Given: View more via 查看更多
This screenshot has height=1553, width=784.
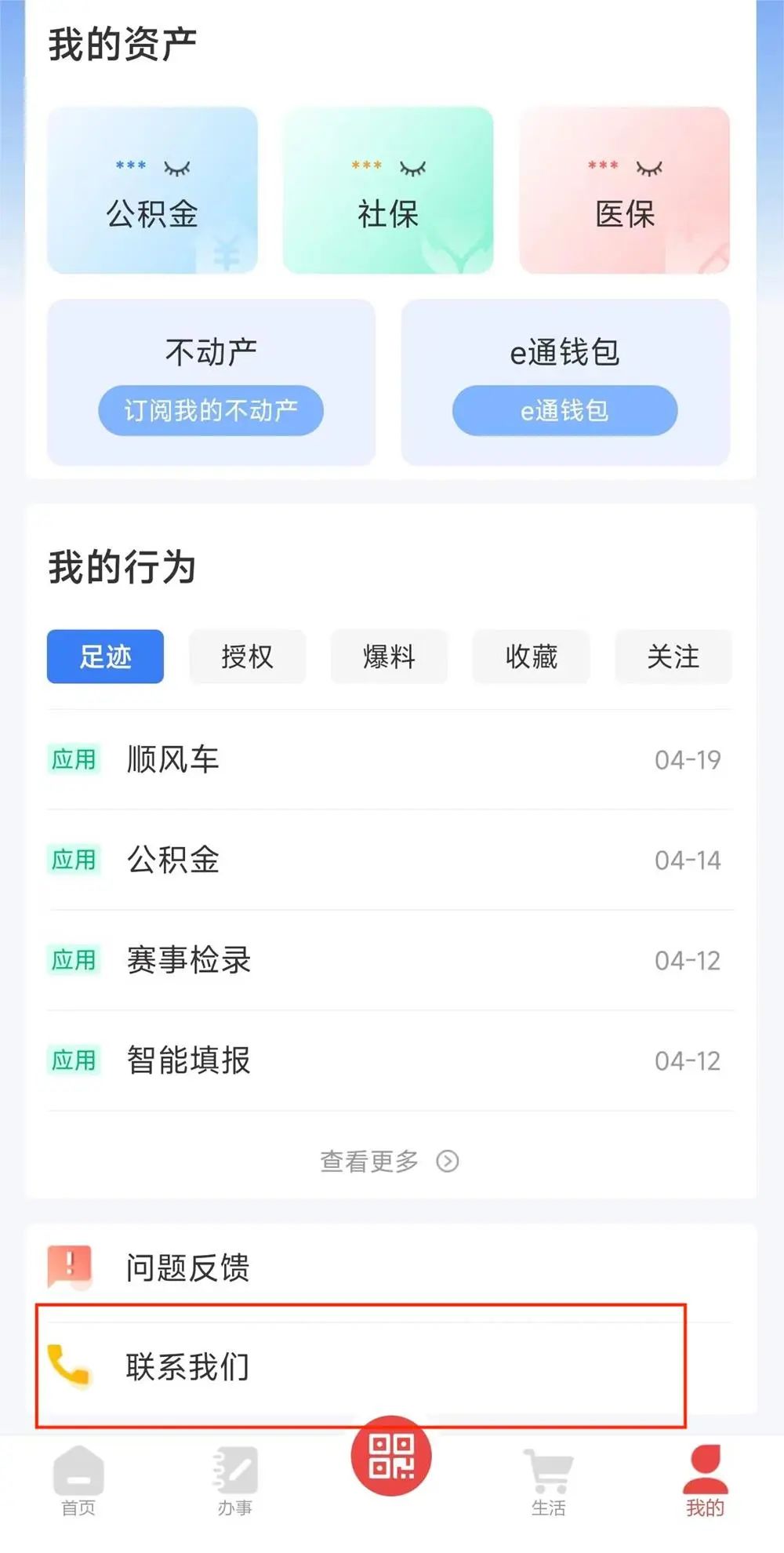Looking at the screenshot, I should 388,1161.
